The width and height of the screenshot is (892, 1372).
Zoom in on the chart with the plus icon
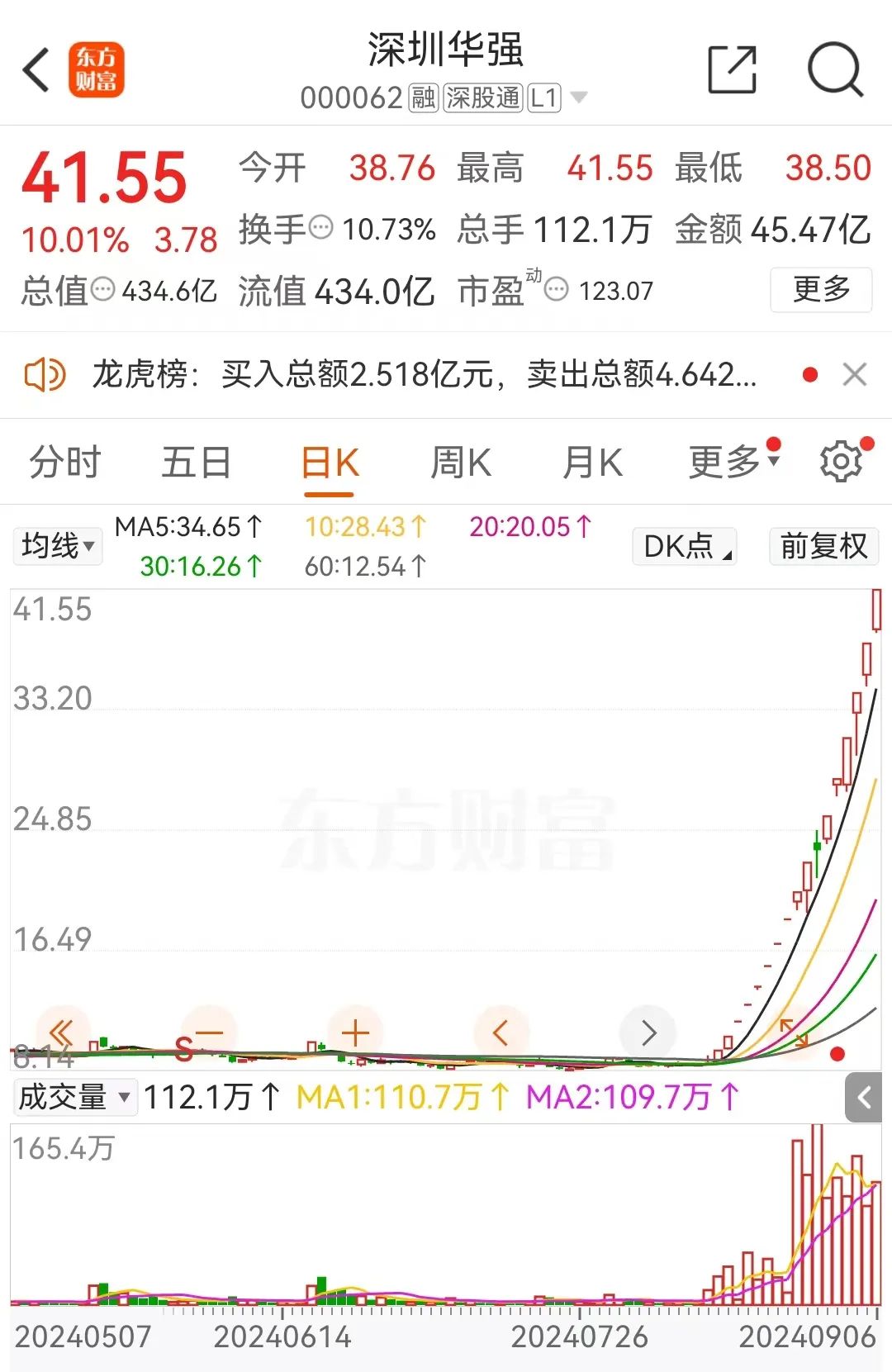pos(354,1032)
